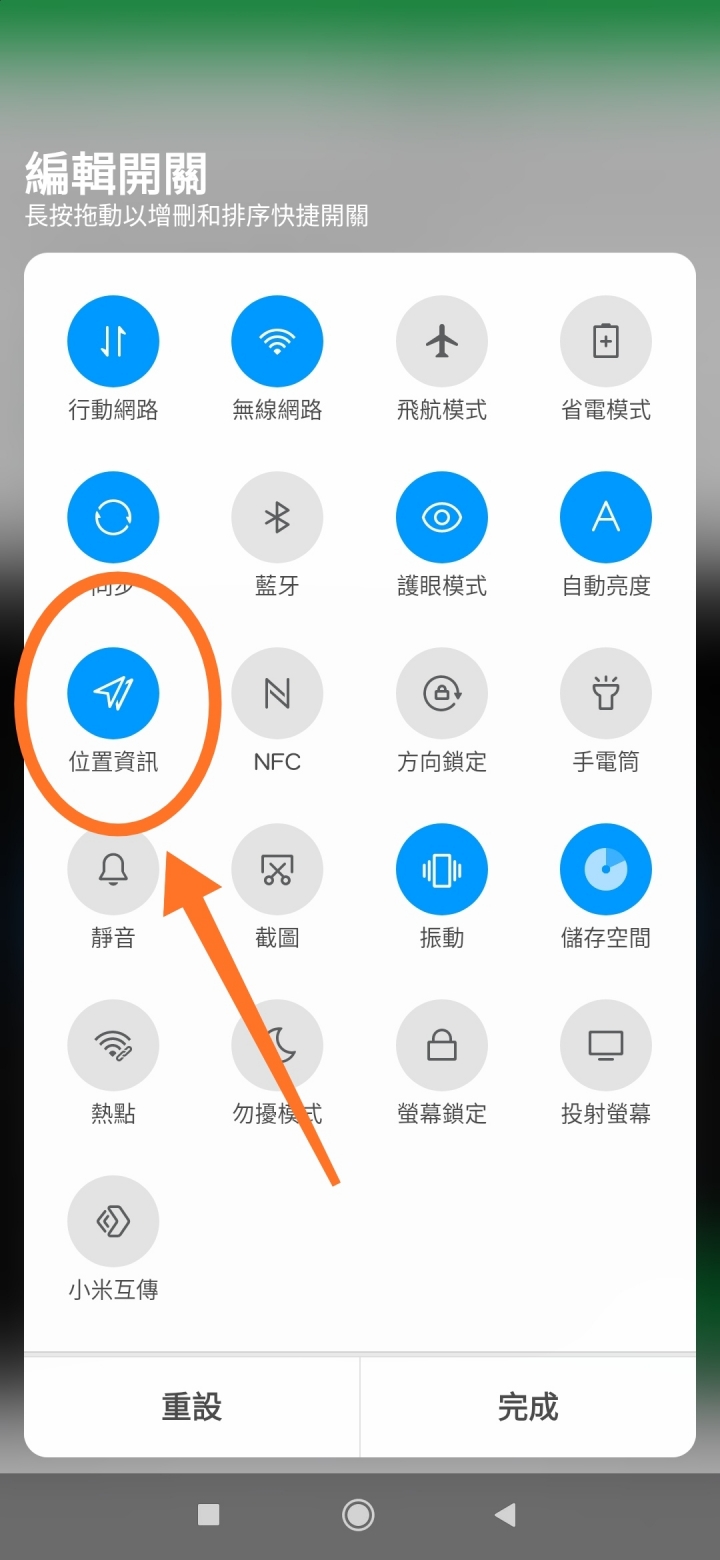Viewport: 720px width, 1560px height.
Task: Disable 護眼模式 reading mode
Action: [x=441, y=518]
